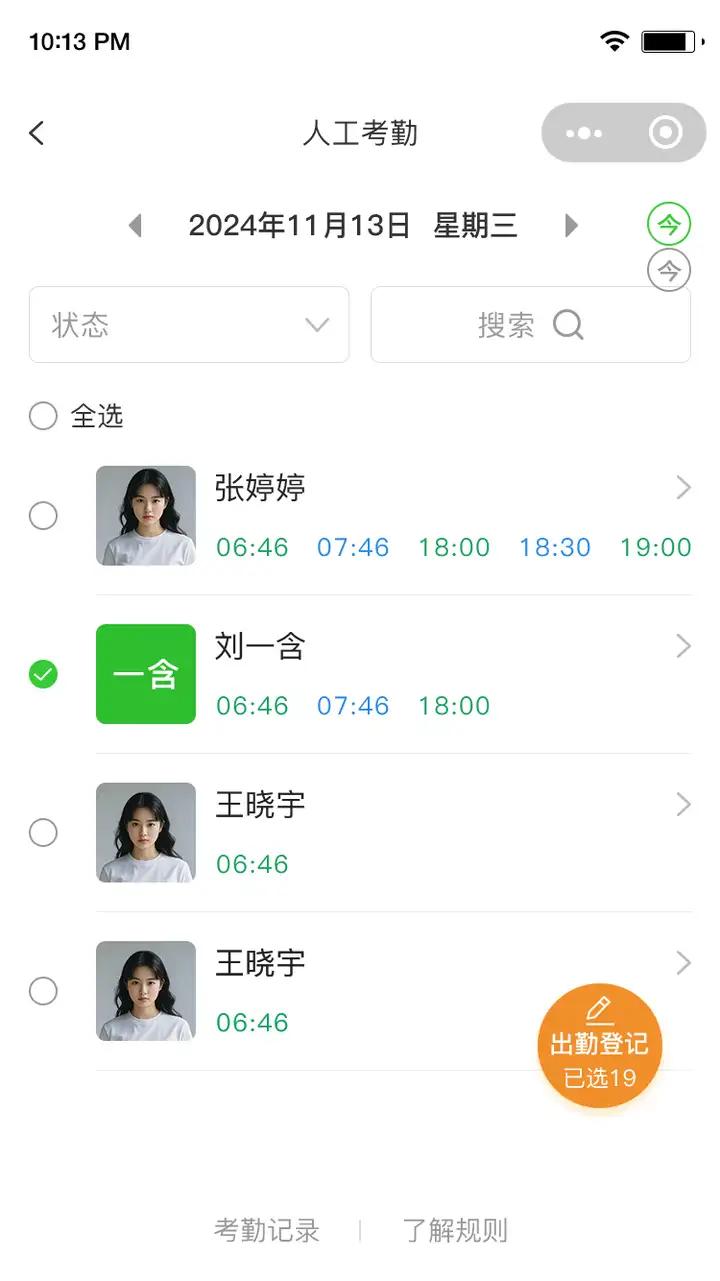The width and height of the screenshot is (720, 1281).
Task: Open the mini program more-options menu
Action: [584, 133]
